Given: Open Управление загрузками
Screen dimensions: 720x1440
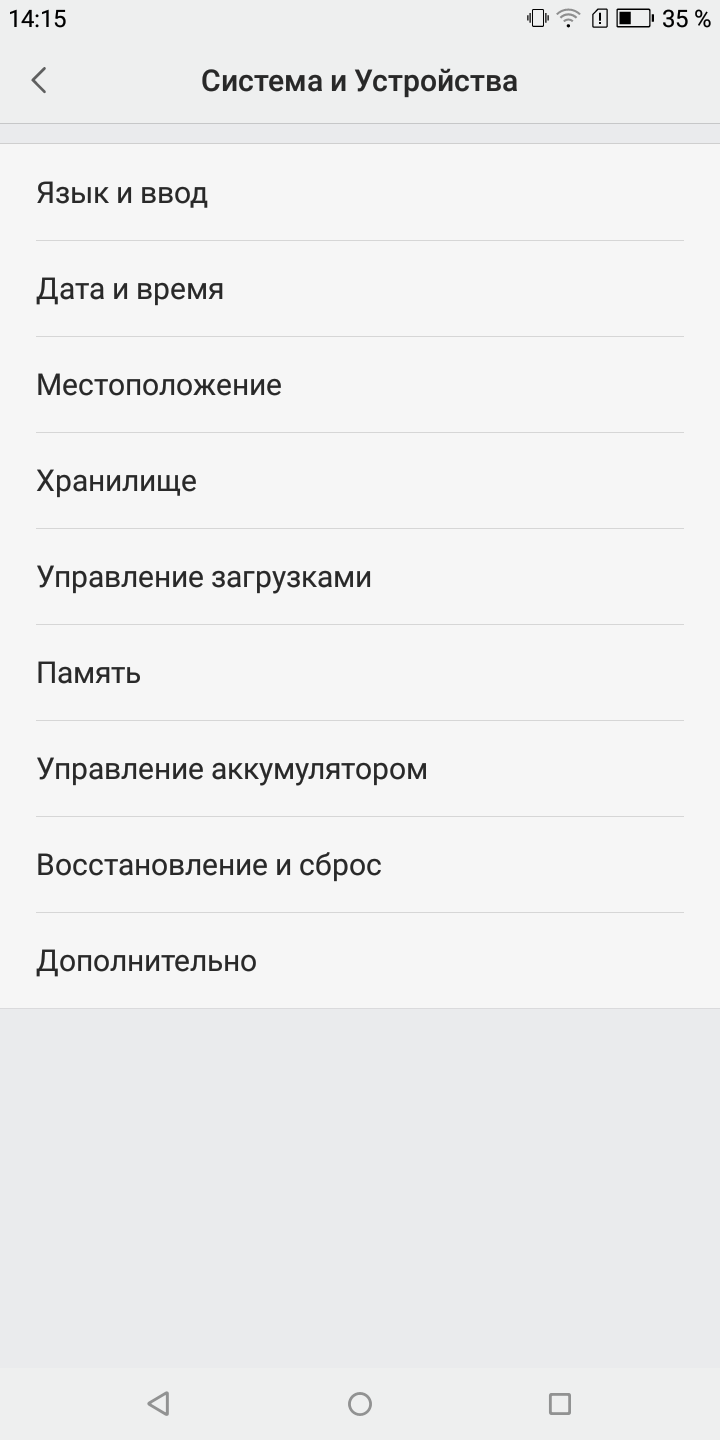Looking at the screenshot, I should pyautogui.click(x=360, y=577).
